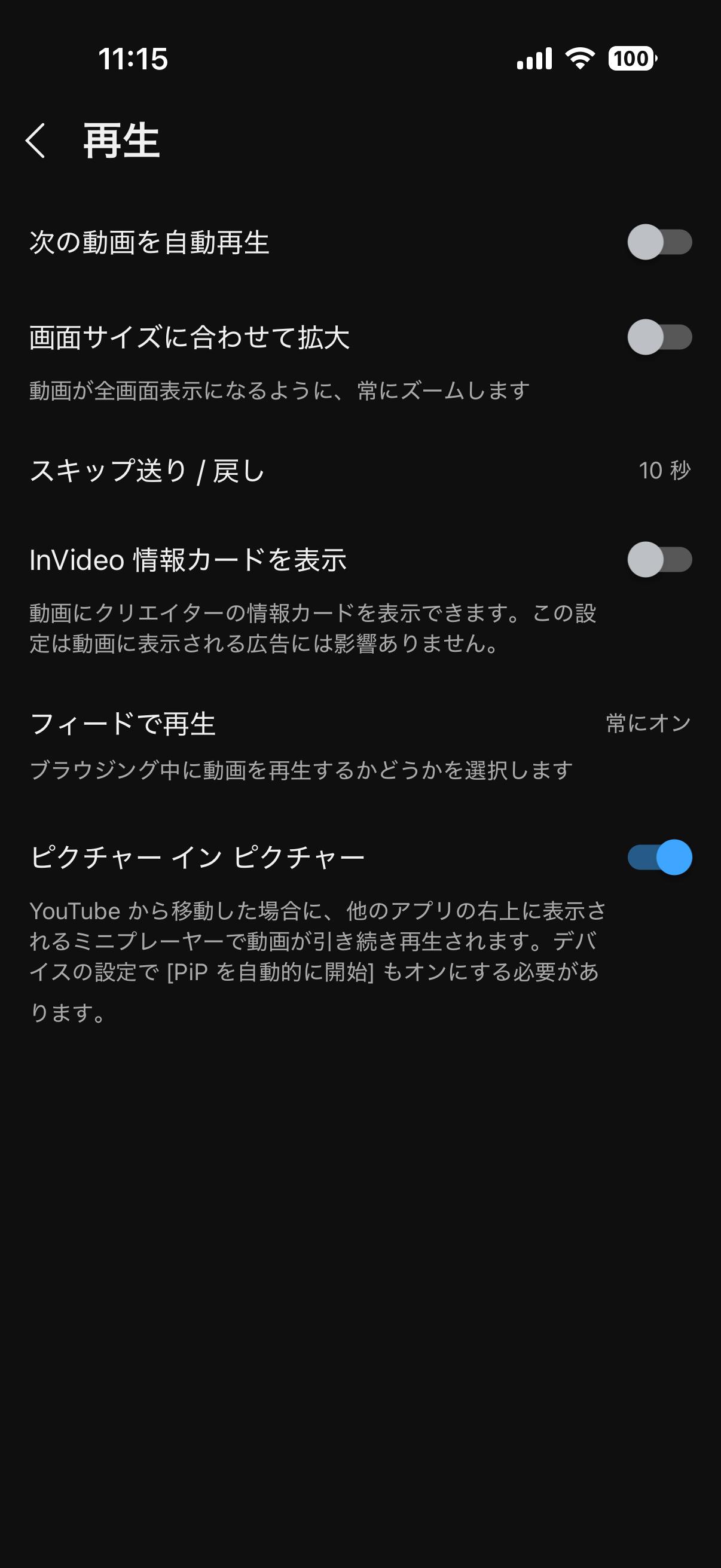
Task: Enable InVideo 情報カードを表示 switch
Action: coord(659,559)
